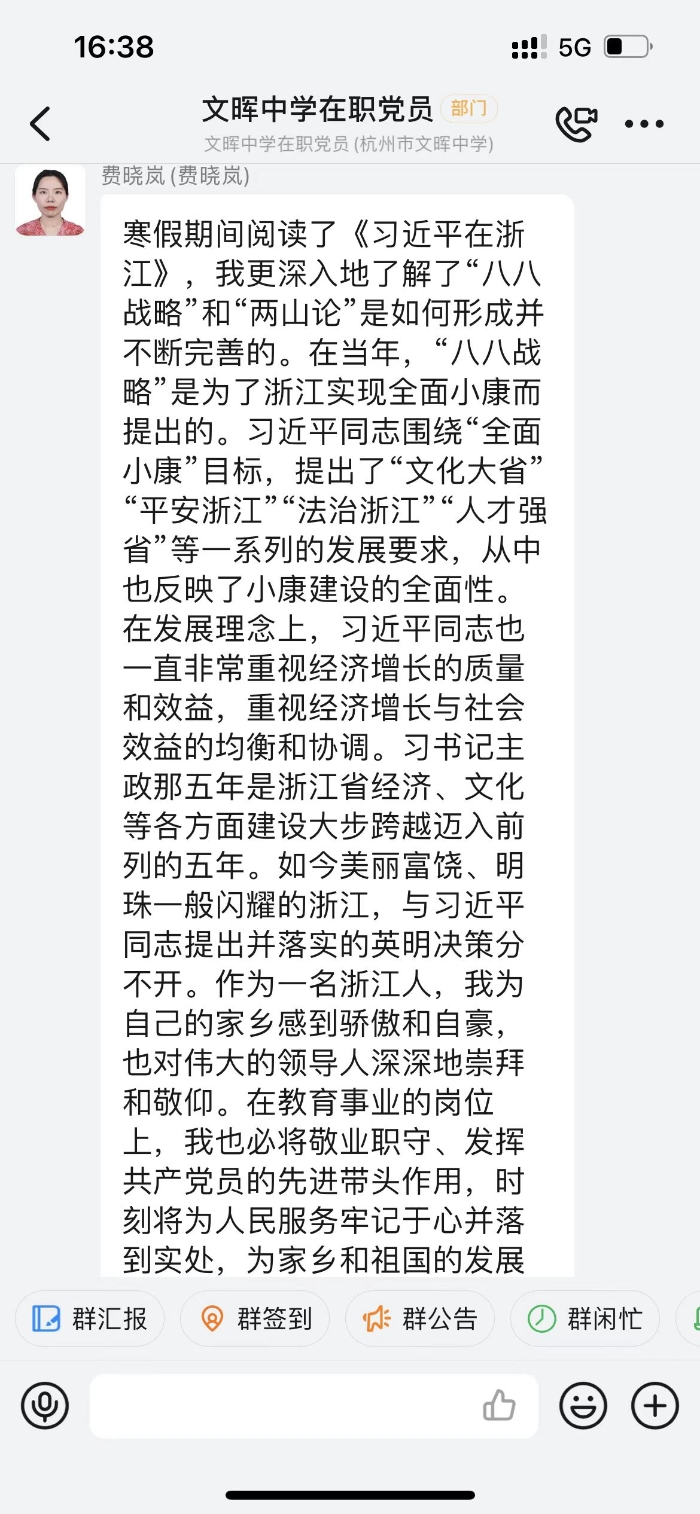700x1514 pixels.
Task: Open the 群汇报 shortcut
Action: click(x=90, y=1318)
